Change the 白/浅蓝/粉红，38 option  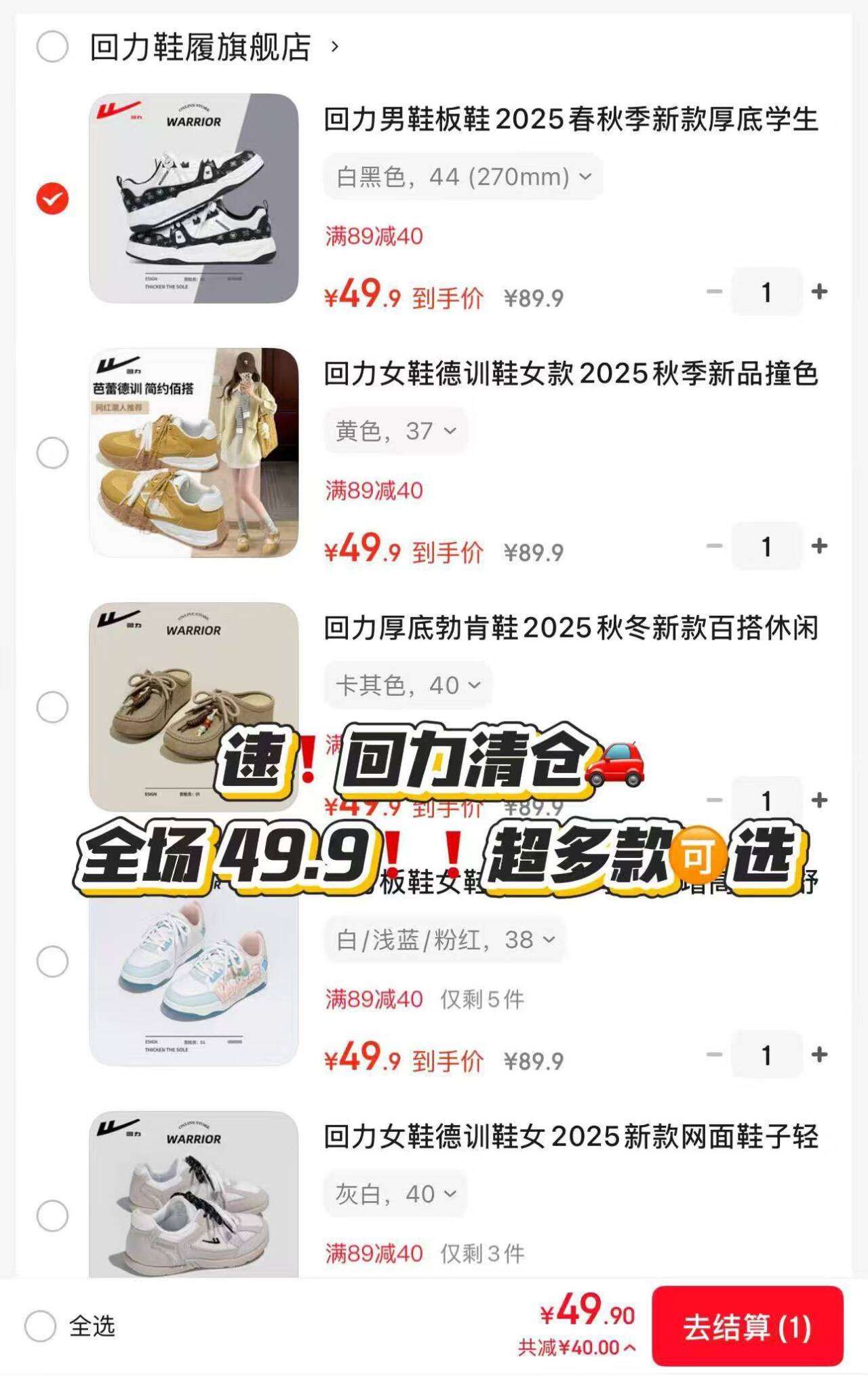click(x=445, y=940)
